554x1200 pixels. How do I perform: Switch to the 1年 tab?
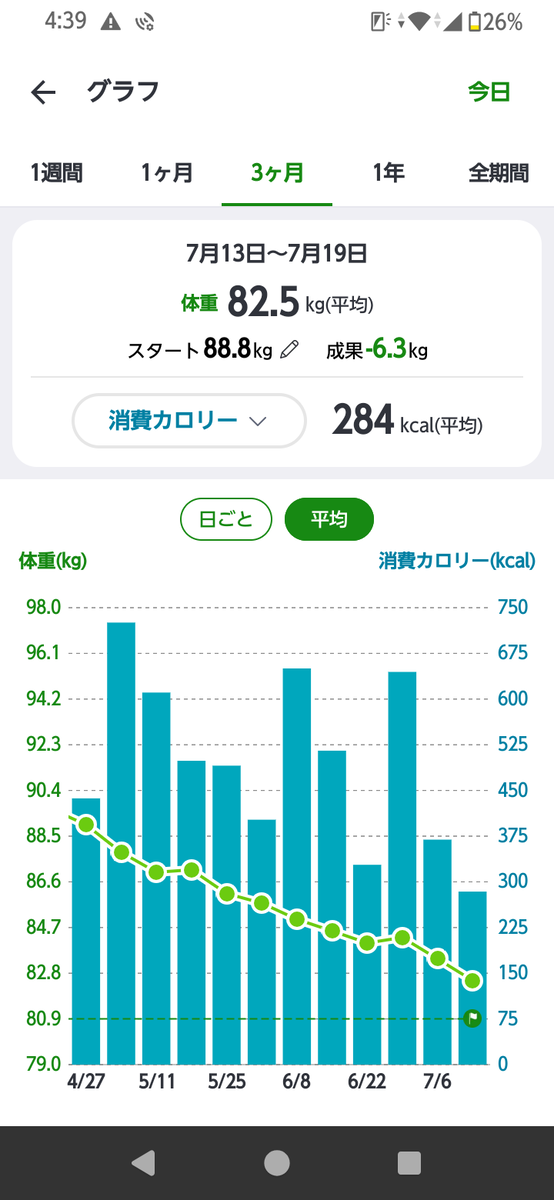(388, 172)
